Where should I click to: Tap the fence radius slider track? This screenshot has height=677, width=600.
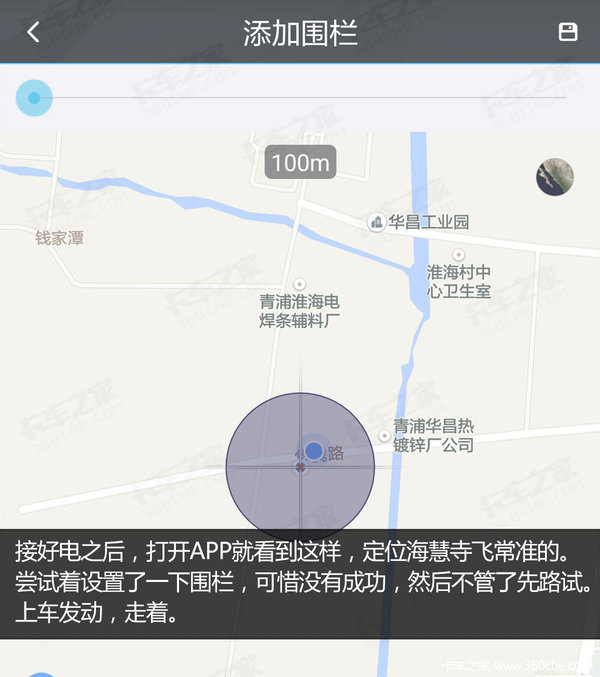pos(300,98)
